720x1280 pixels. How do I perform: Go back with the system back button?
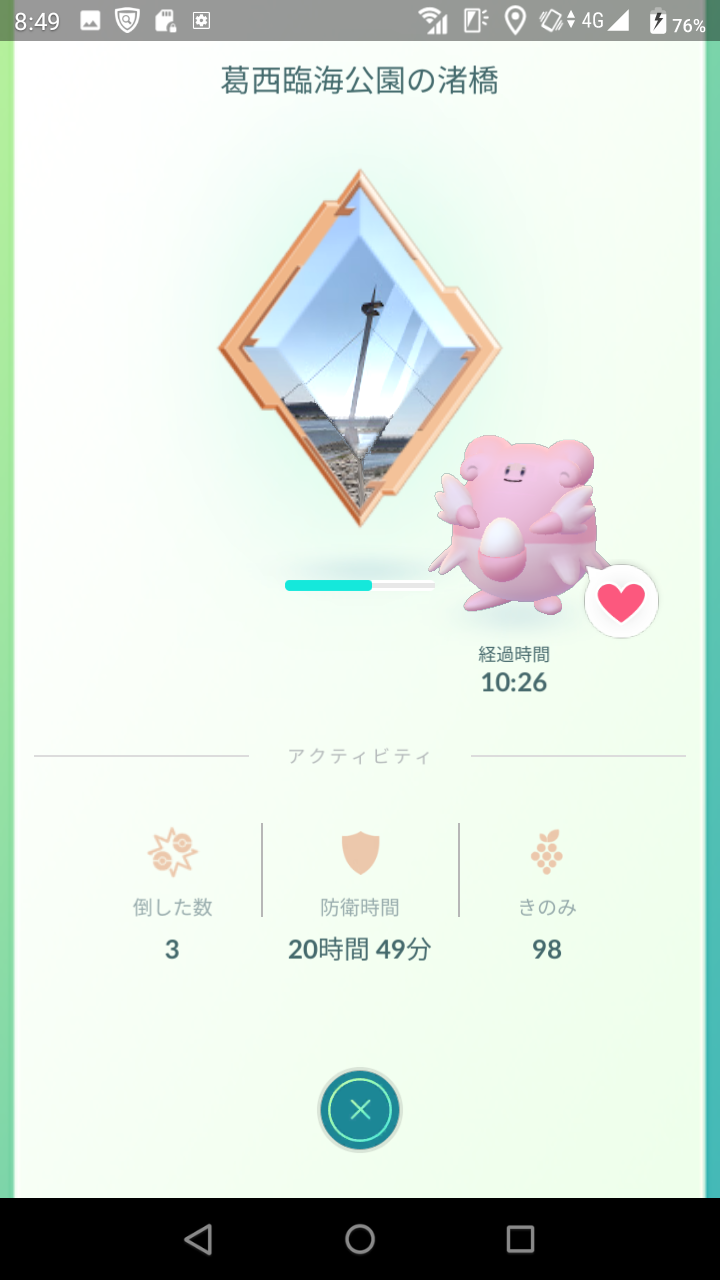pyautogui.click(x=199, y=1239)
